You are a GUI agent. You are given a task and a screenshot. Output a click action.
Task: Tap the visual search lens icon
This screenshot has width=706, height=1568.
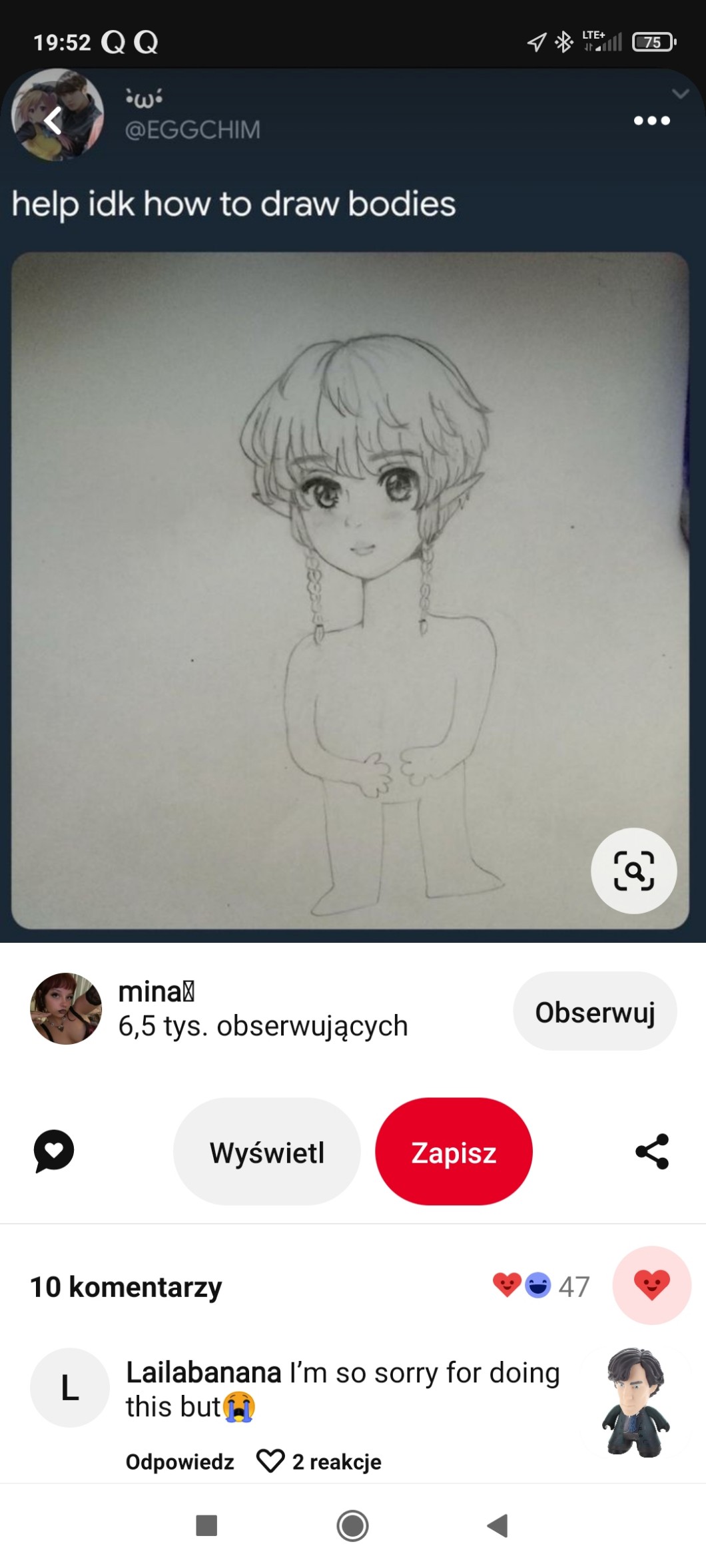[x=633, y=870]
